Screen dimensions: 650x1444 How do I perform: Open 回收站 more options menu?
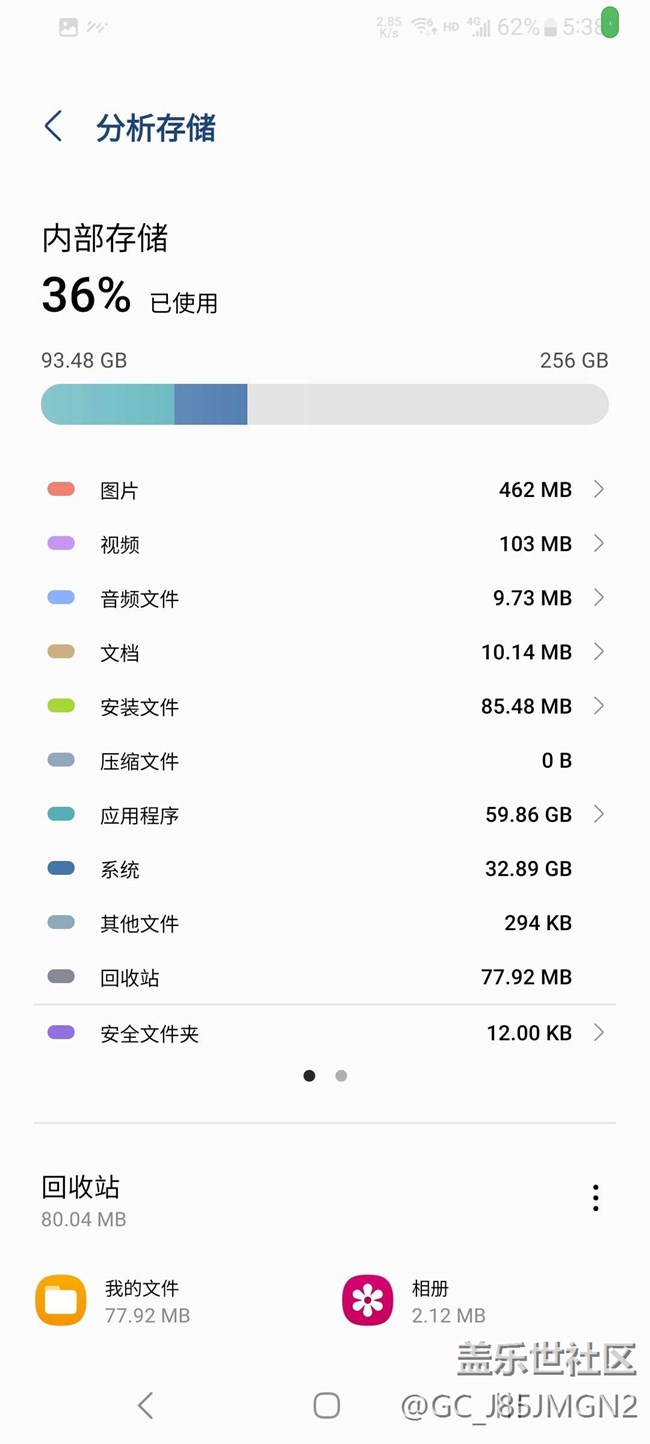coord(595,1197)
